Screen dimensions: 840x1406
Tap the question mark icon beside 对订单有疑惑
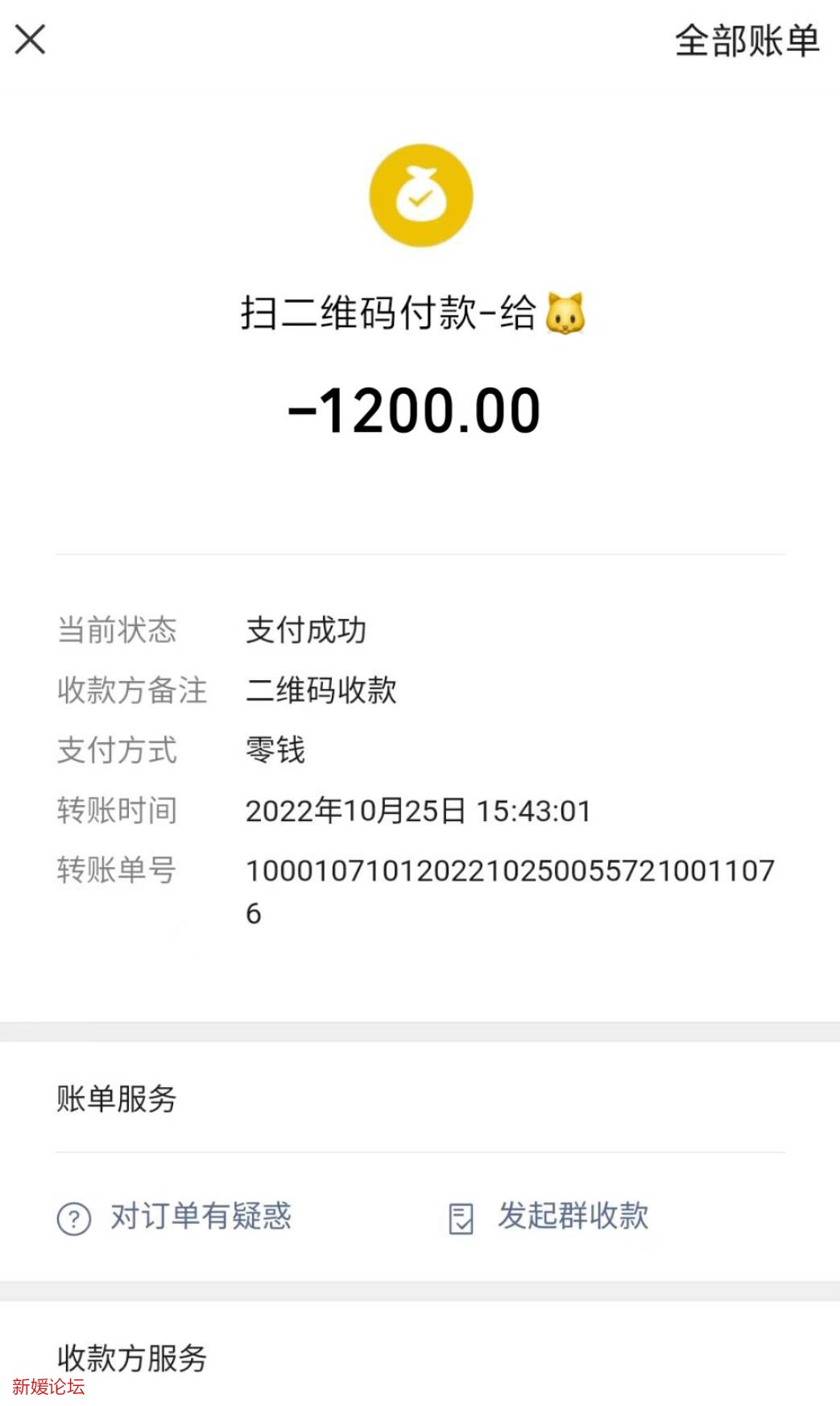tap(72, 1219)
